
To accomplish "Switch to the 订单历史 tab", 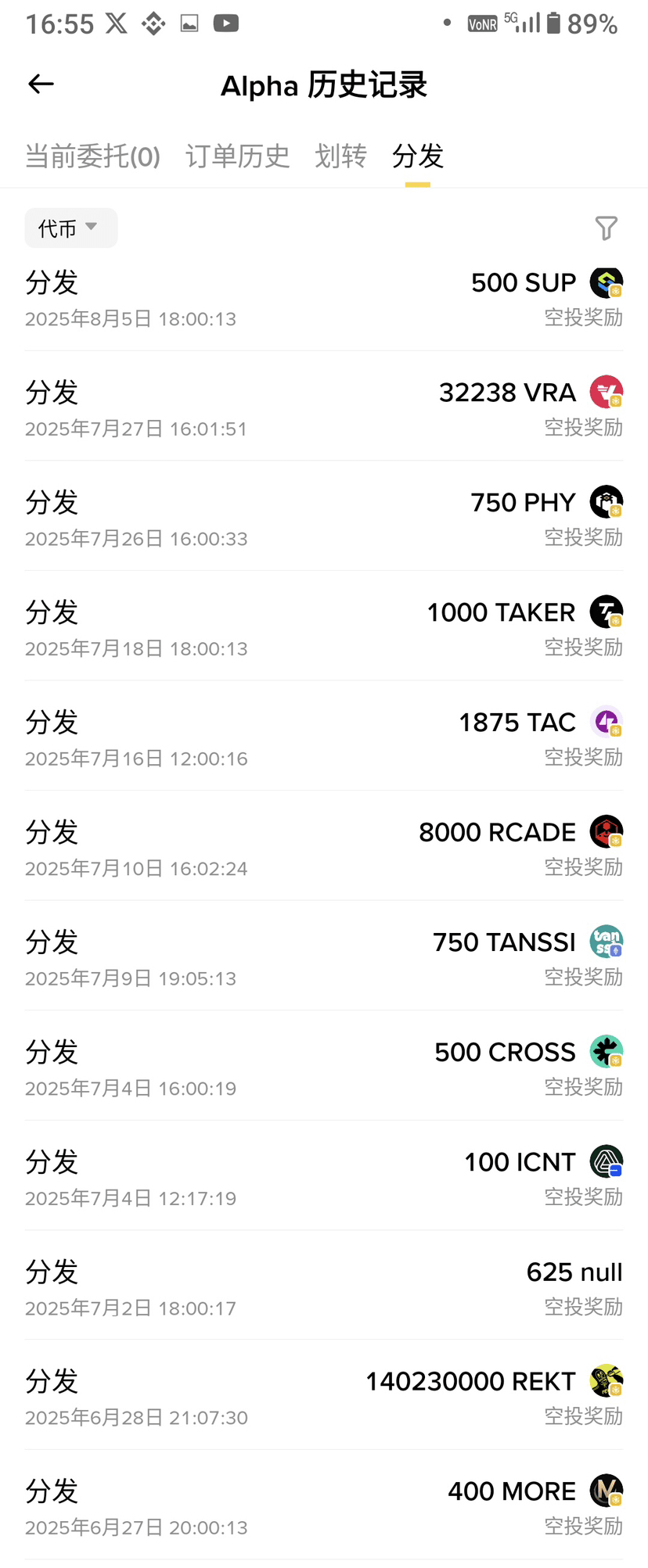I will pyautogui.click(x=237, y=156).
